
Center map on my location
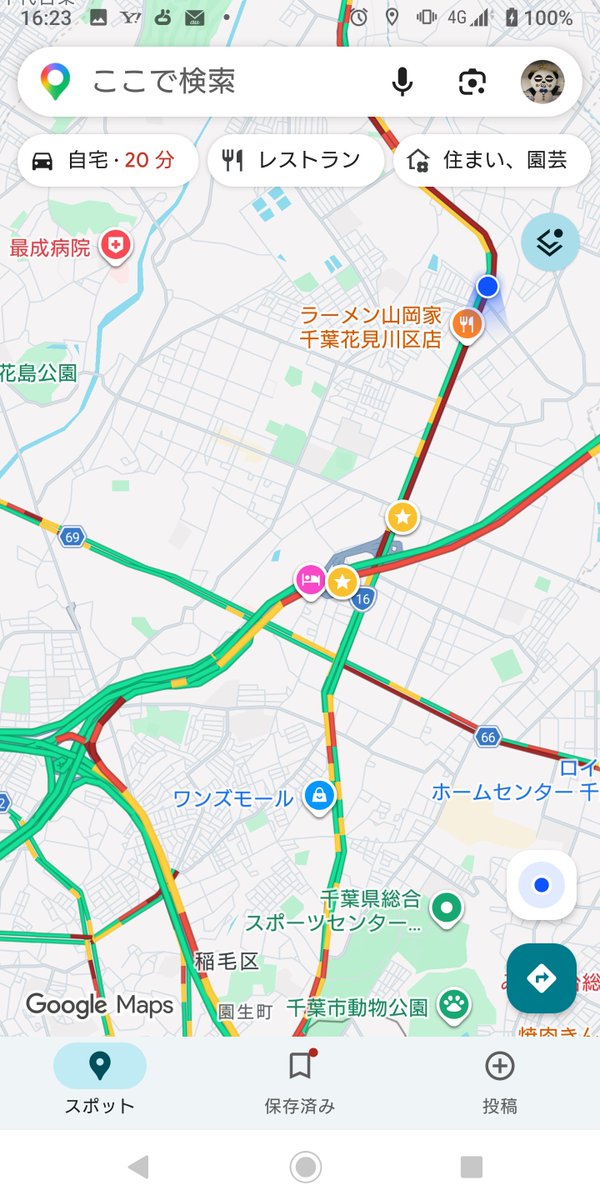point(541,885)
